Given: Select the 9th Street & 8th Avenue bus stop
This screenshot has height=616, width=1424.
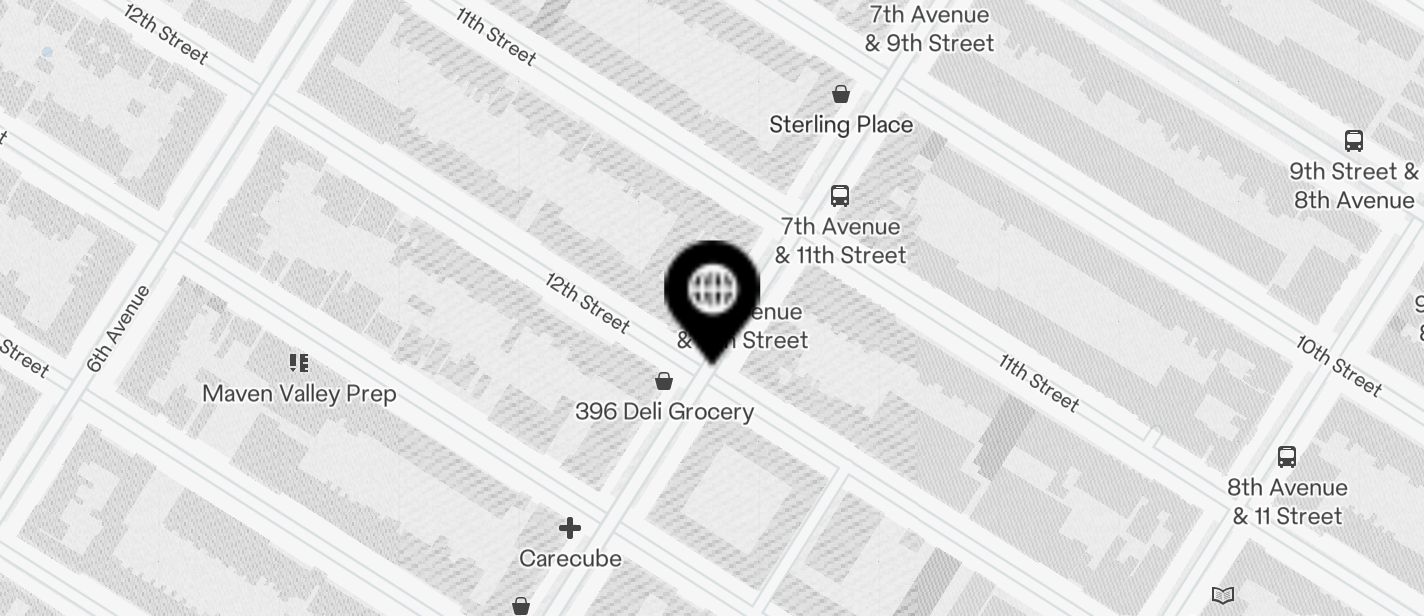Looking at the screenshot, I should tap(1354, 141).
